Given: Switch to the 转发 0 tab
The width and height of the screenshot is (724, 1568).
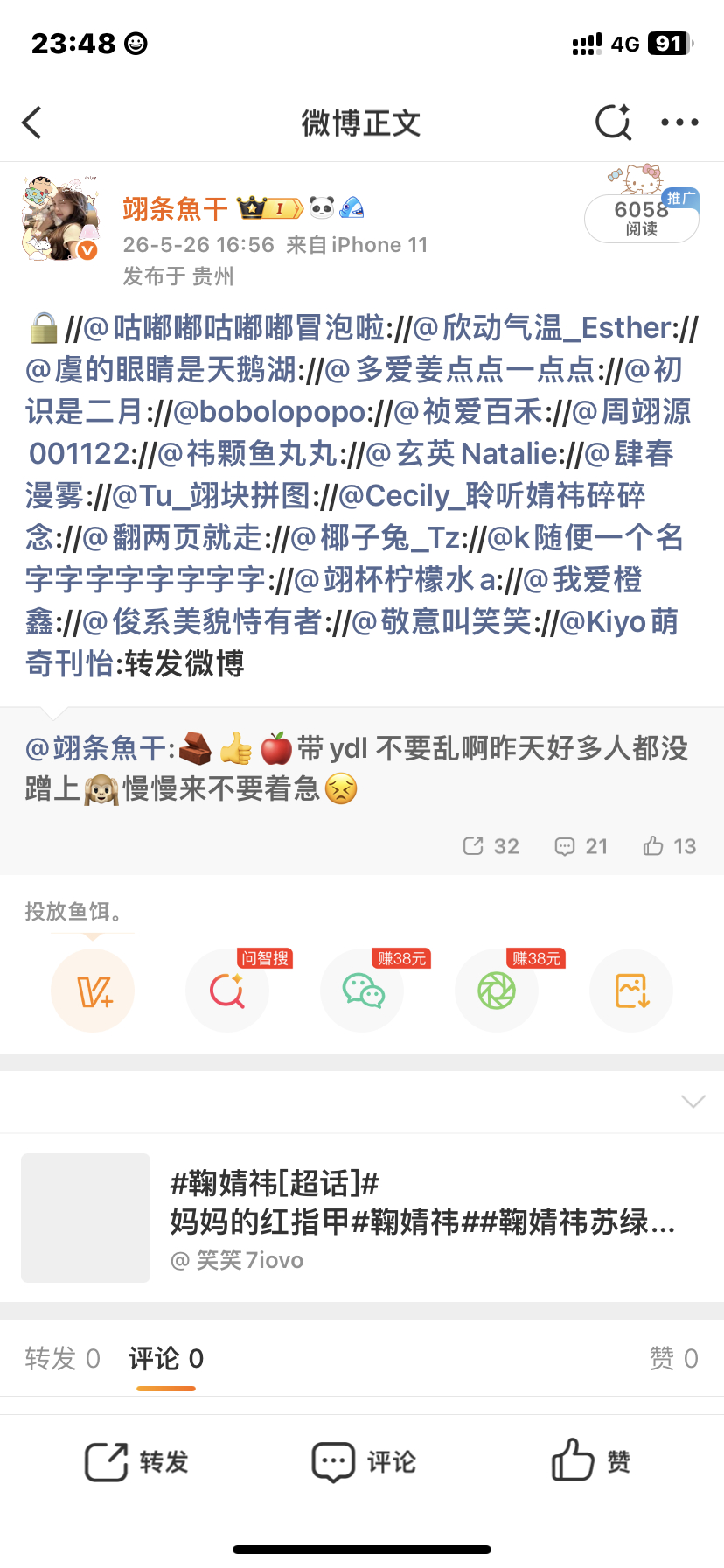Looking at the screenshot, I should coord(63,1358).
